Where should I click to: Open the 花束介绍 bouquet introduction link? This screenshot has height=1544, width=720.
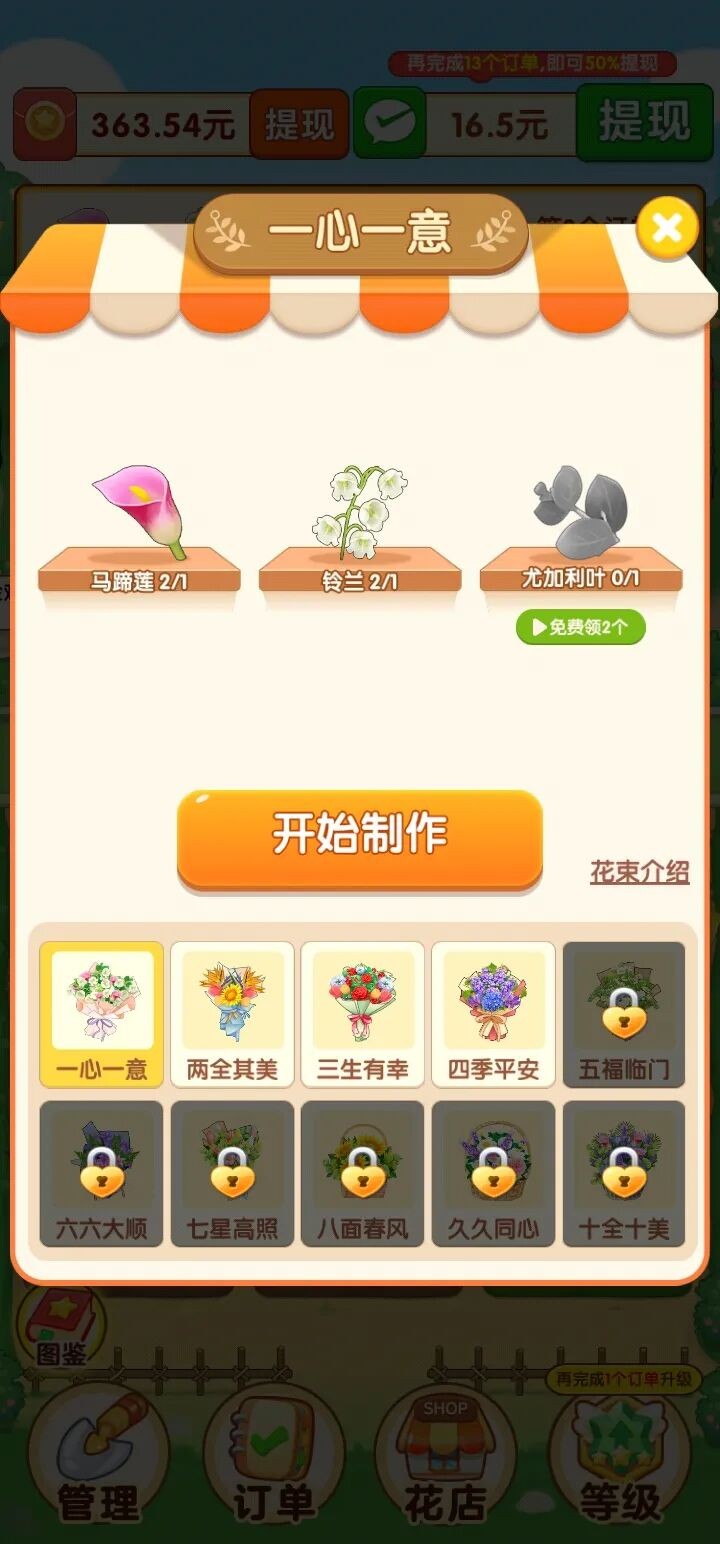tap(639, 872)
